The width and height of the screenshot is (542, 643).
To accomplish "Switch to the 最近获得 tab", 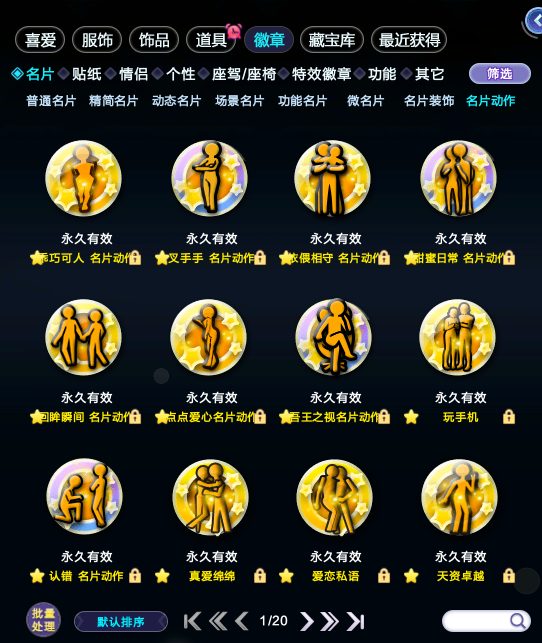I will 409,40.
